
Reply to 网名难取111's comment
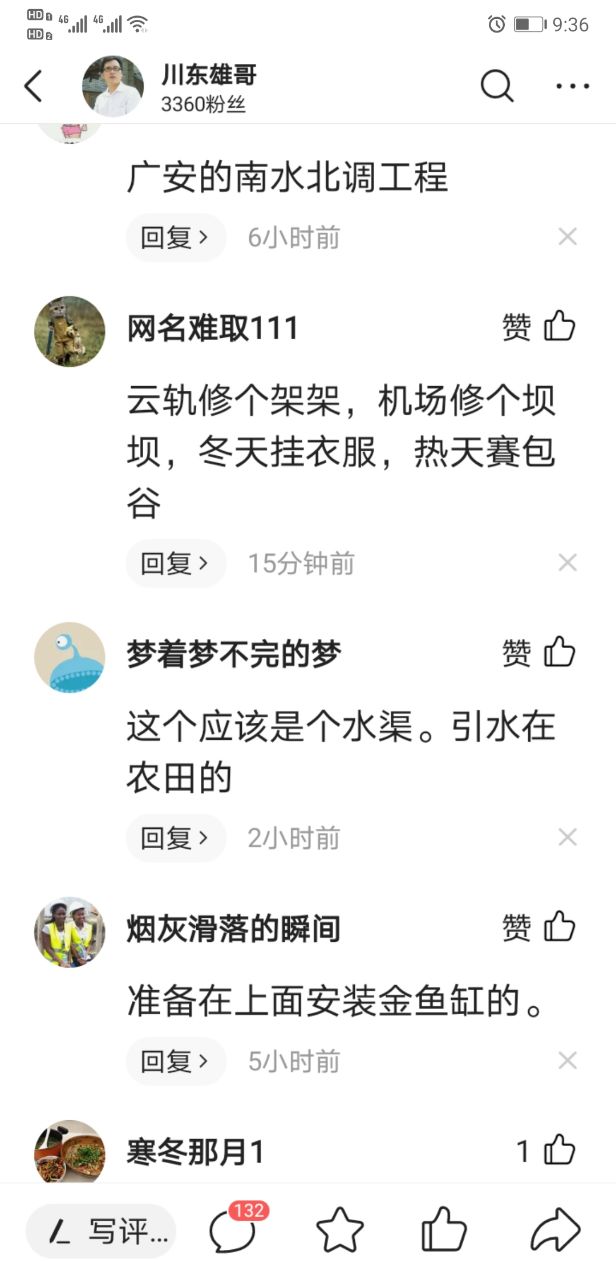tap(176, 563)
